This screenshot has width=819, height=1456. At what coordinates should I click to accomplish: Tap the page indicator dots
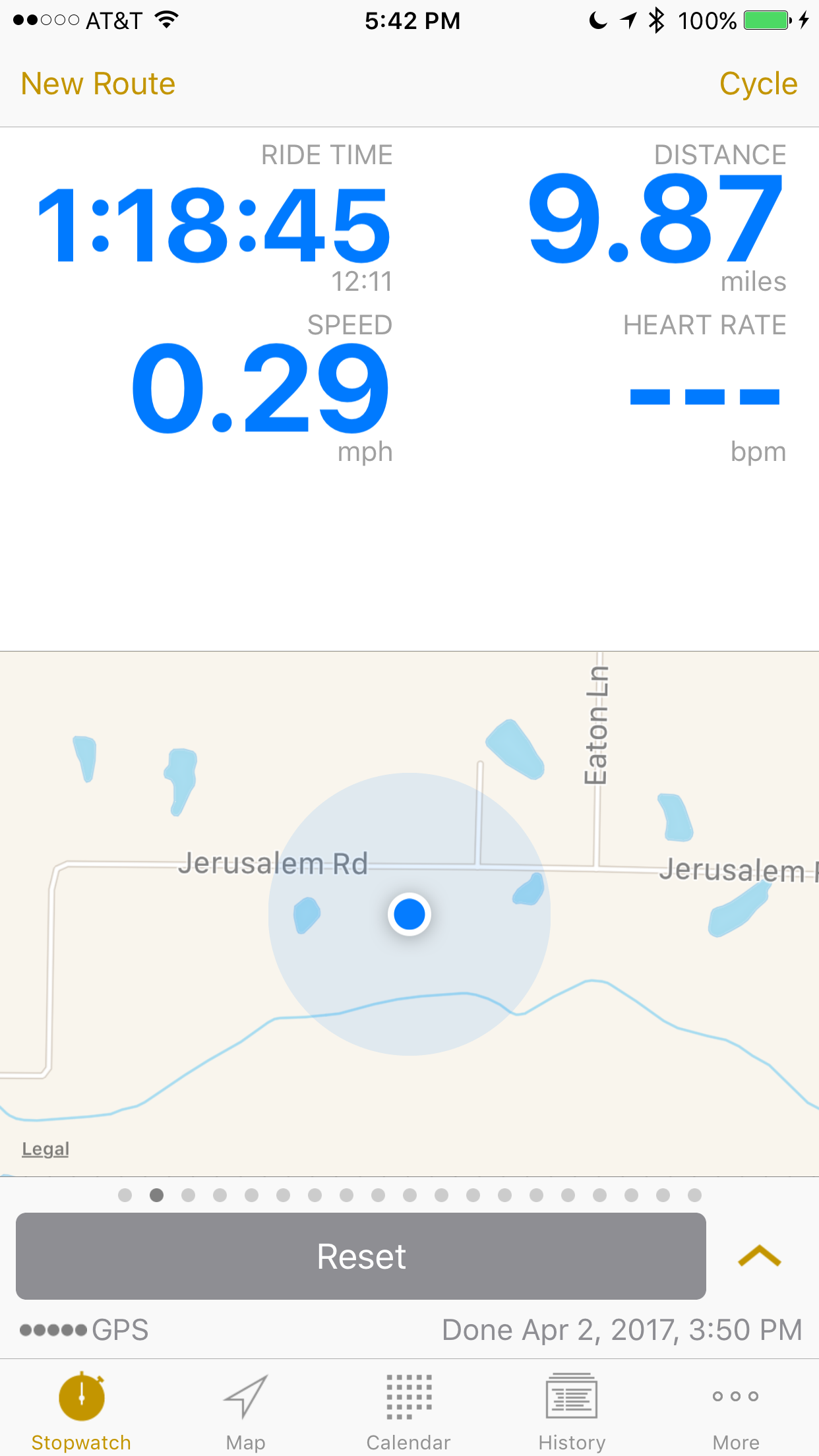coord(409,1196)
